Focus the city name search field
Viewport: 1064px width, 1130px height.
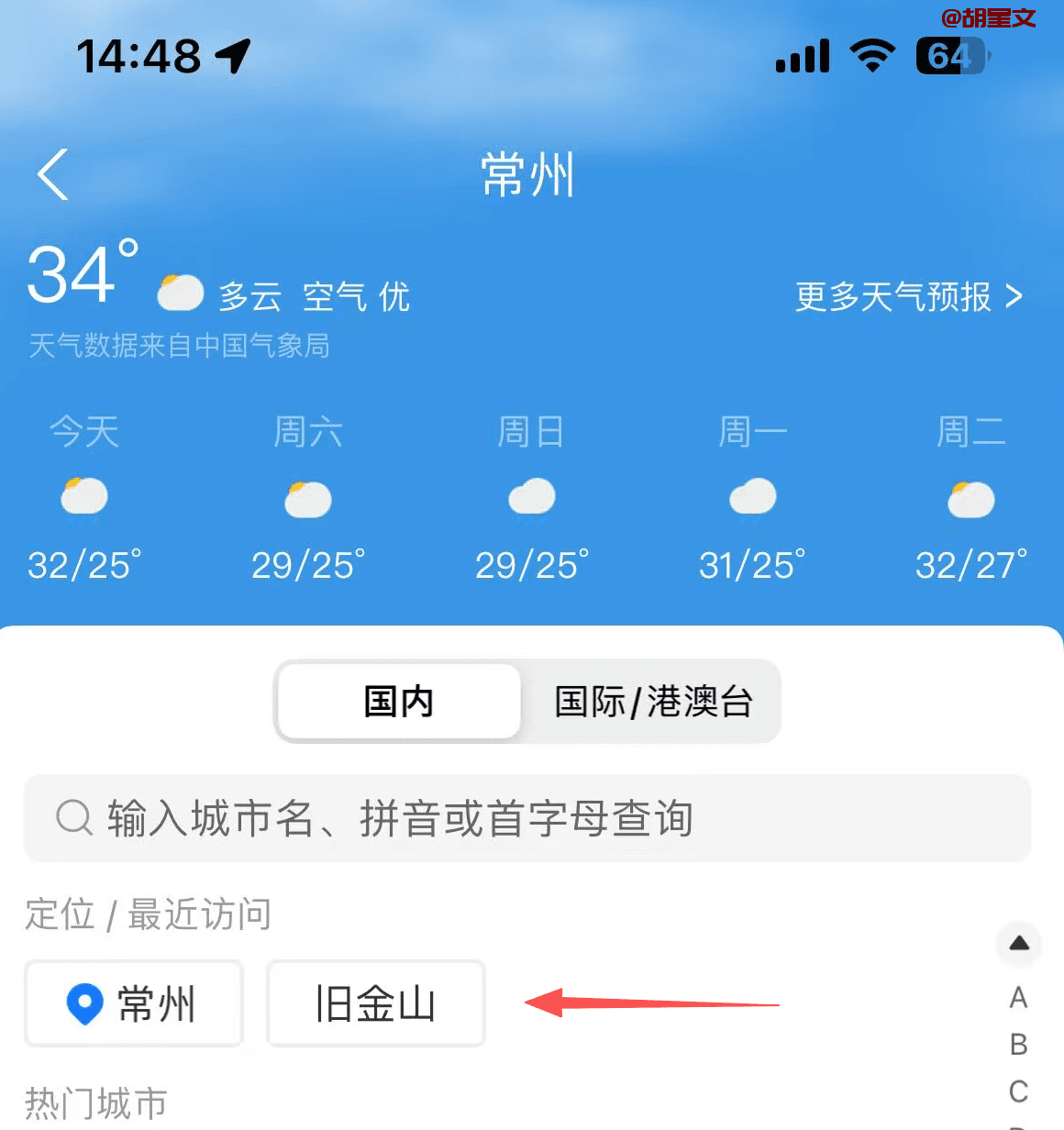tap(527, 818)
